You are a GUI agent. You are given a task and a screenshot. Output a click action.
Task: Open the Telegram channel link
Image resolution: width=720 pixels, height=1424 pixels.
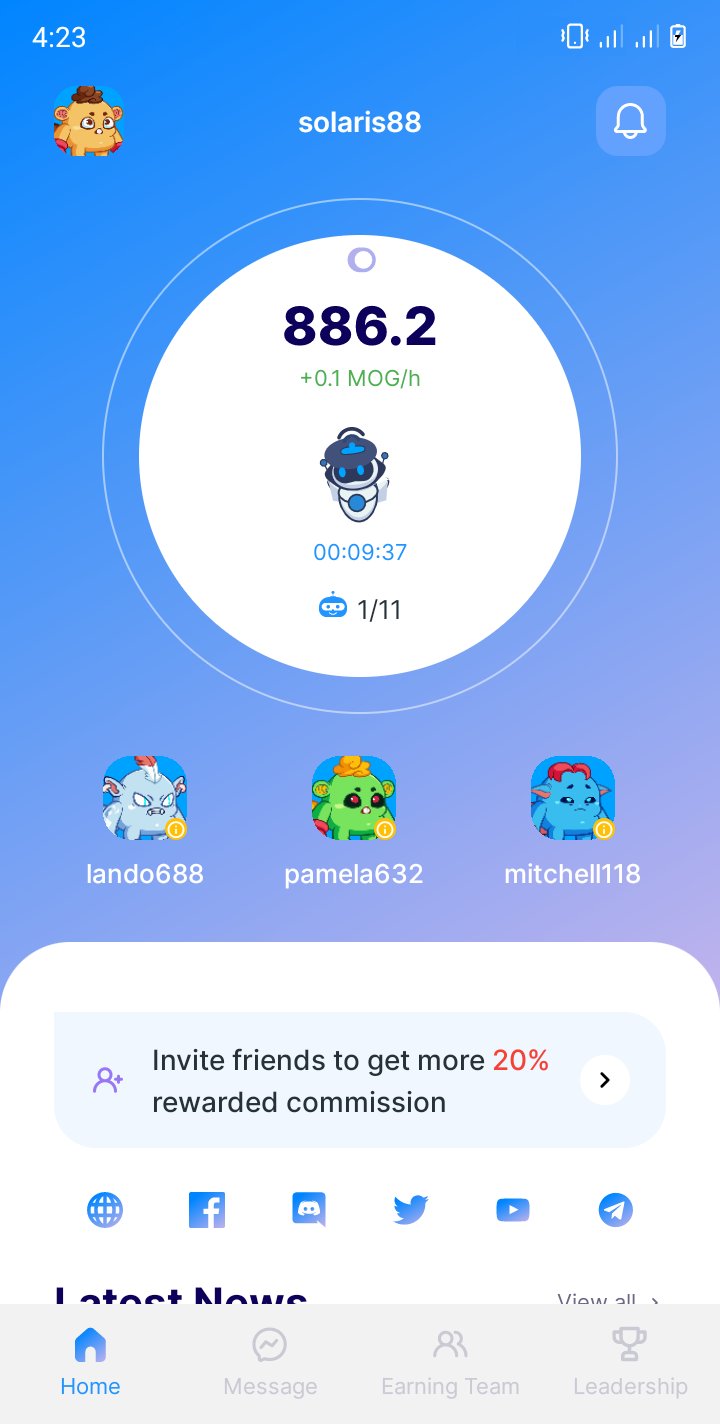coord(615,1210)
